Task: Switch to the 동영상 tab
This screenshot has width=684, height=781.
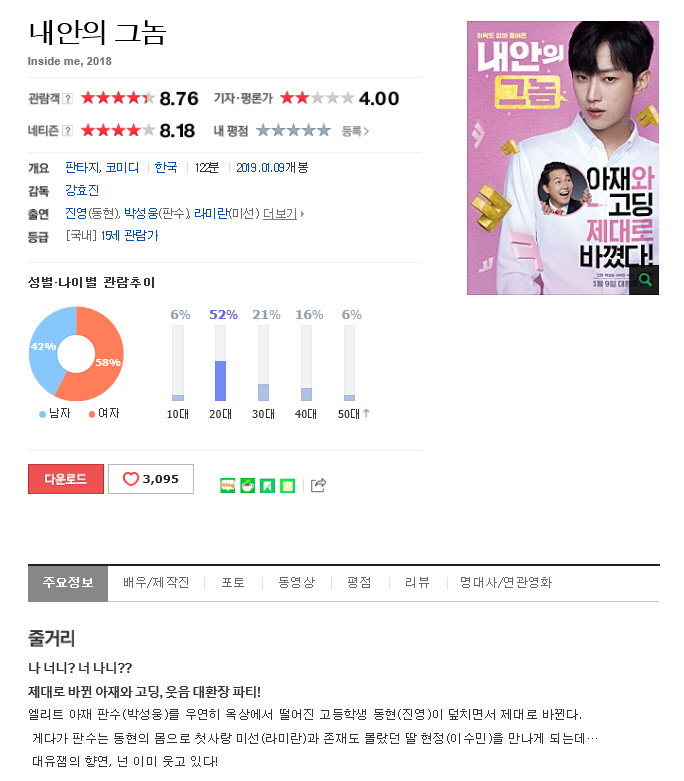Action: pyautogui.click(x=296, y=582)
